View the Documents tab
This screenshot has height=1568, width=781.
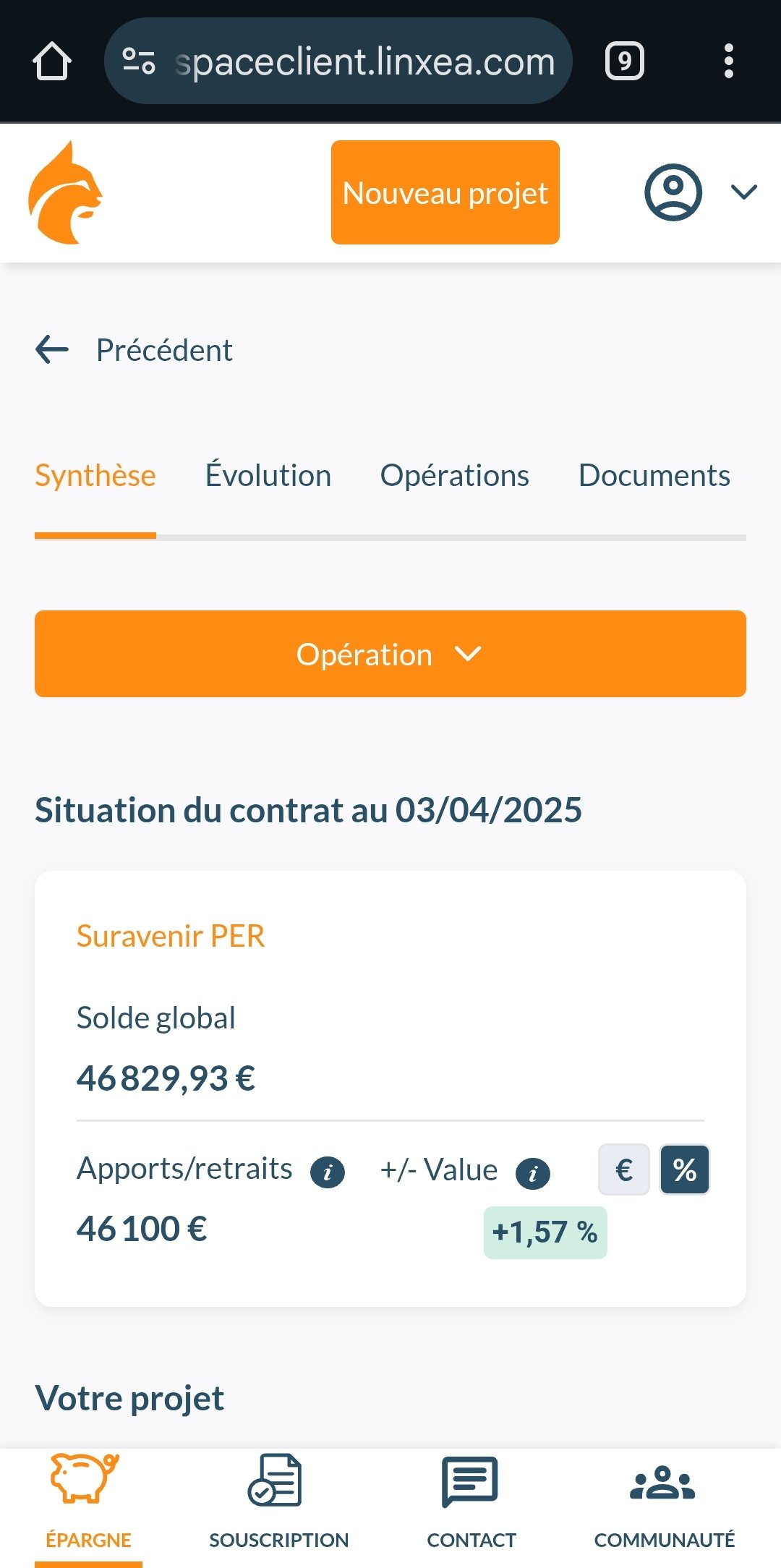click(654, 475)
